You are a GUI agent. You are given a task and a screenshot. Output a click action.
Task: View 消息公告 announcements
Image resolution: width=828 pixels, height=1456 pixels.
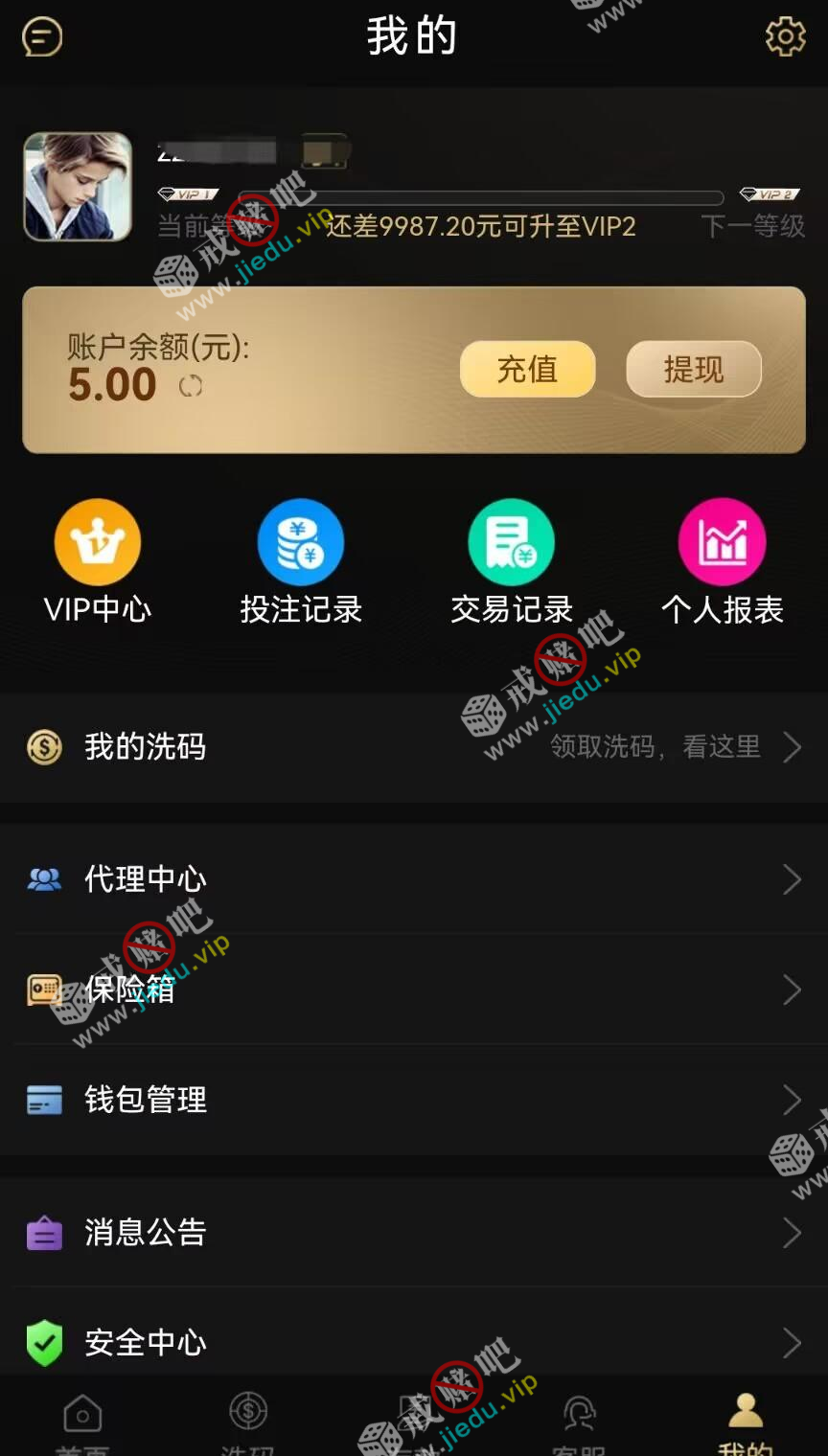point(414,1232)
